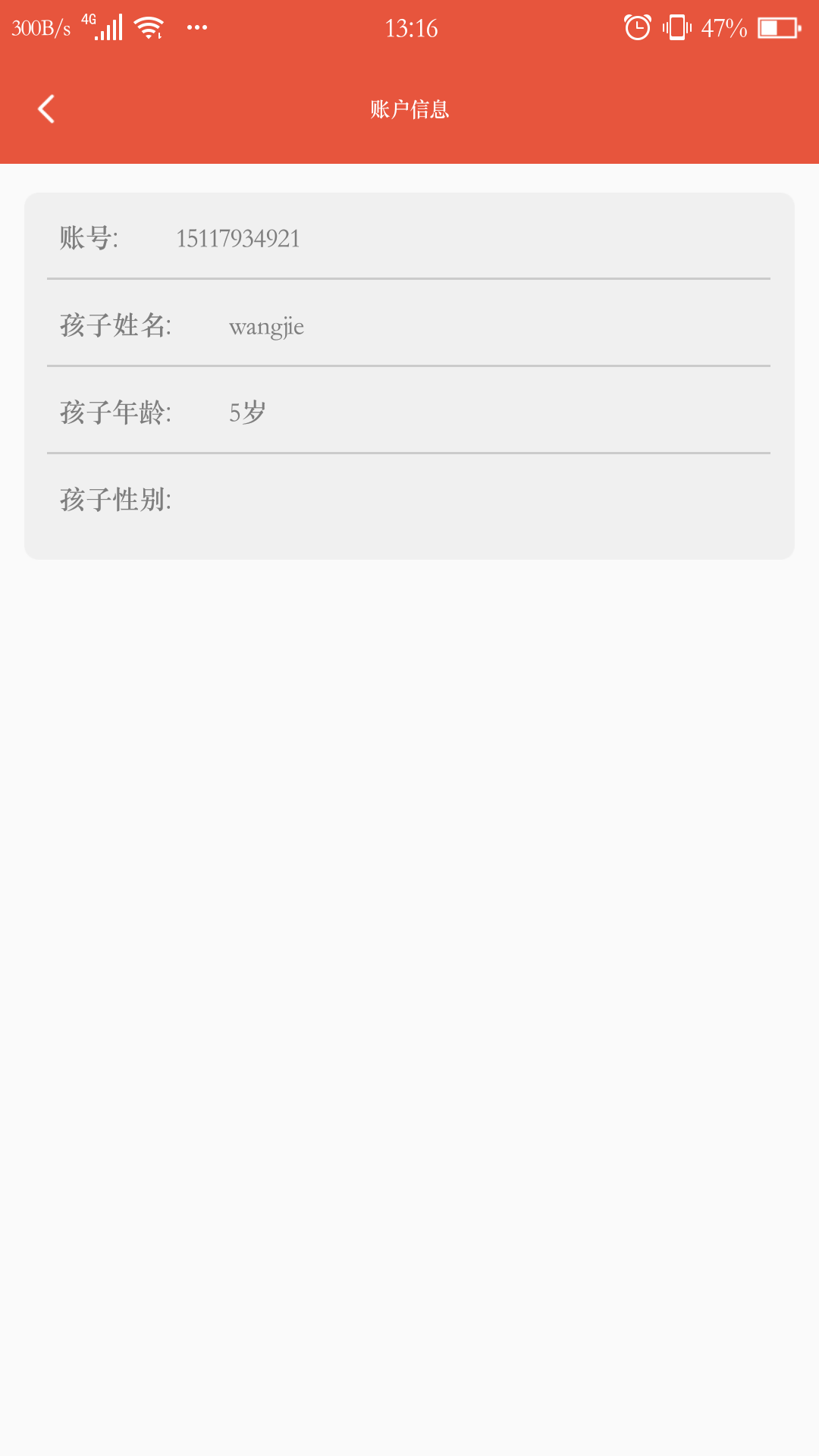Screen dimensions: 819x1456
Task: Tap the 账户信息 title bar
Action: 409,108
